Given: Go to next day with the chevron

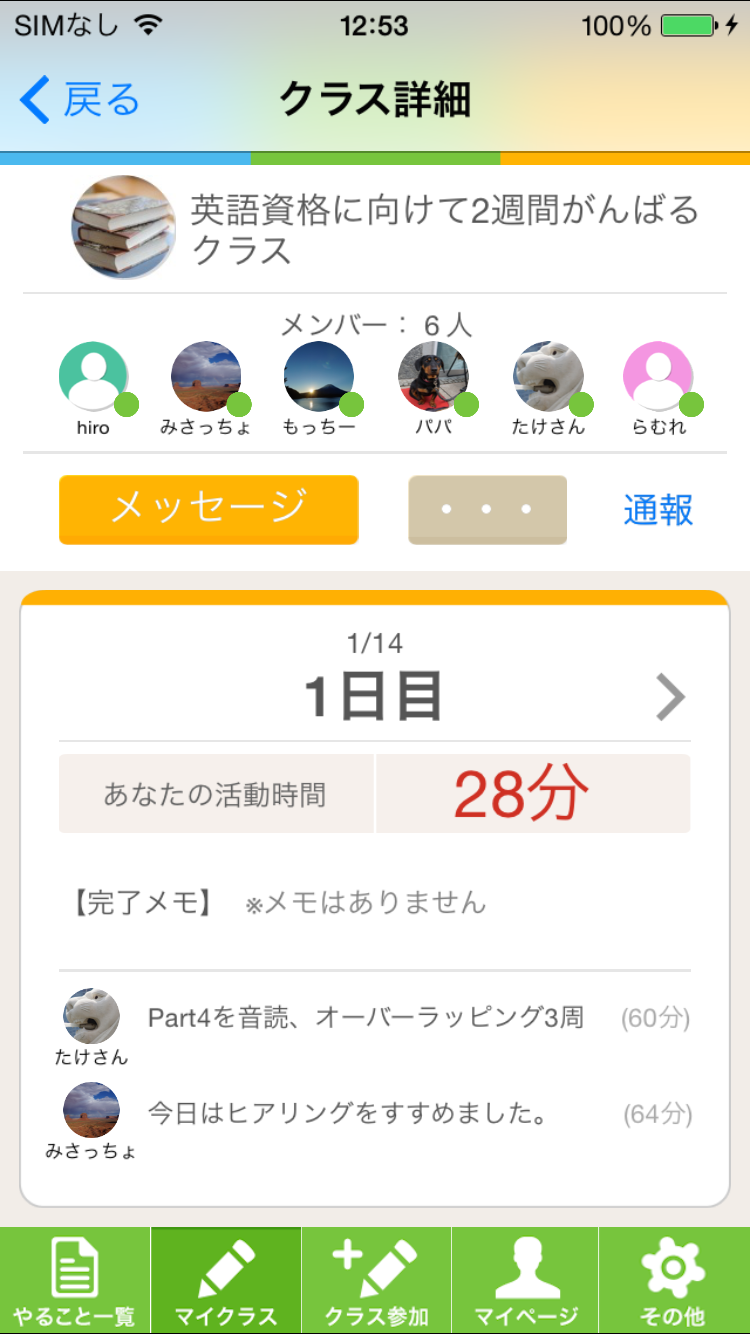Looking at the screenshot, I should (670, 698).
